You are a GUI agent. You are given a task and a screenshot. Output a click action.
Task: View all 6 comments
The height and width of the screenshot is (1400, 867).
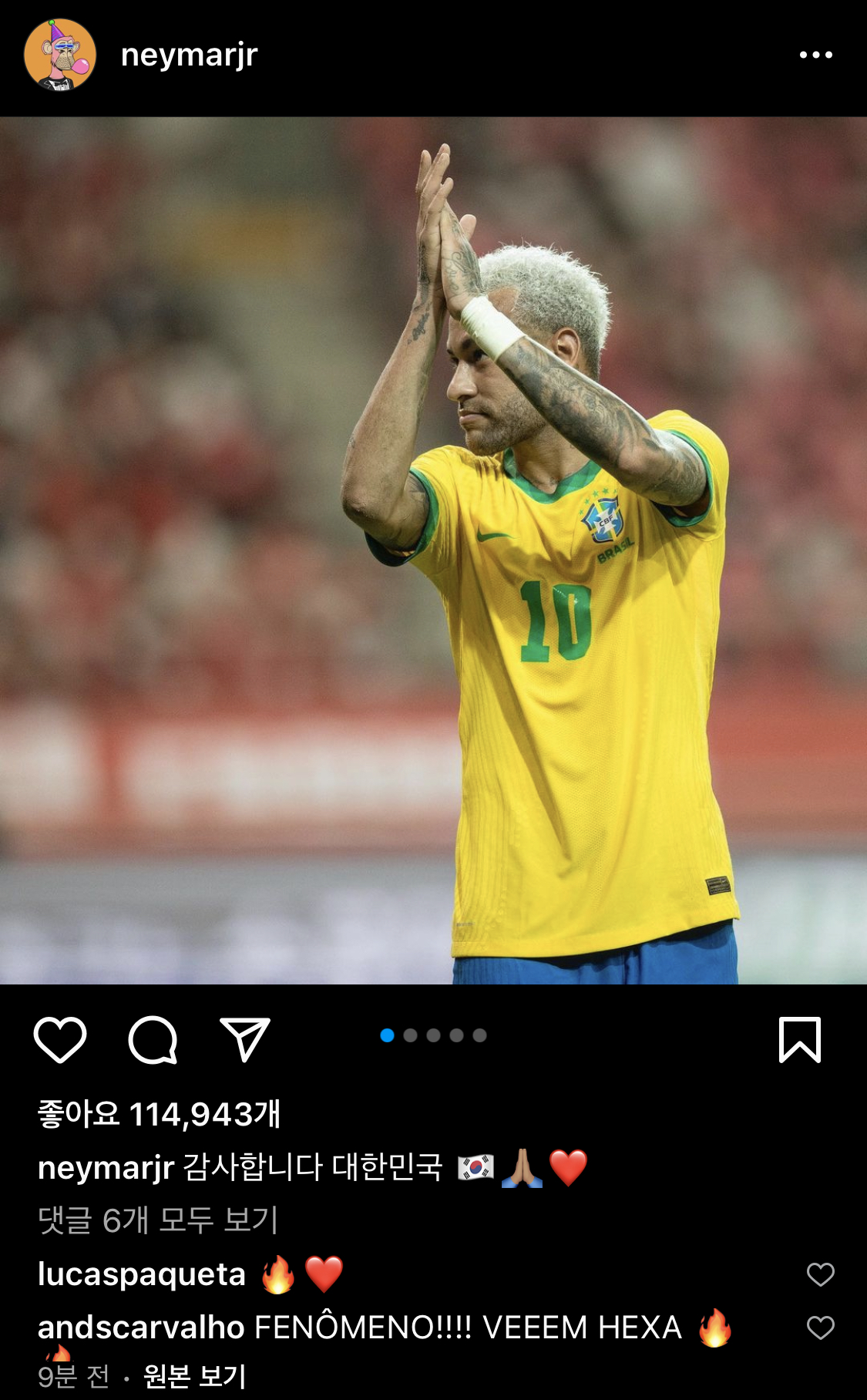[x=158, y=1220]
